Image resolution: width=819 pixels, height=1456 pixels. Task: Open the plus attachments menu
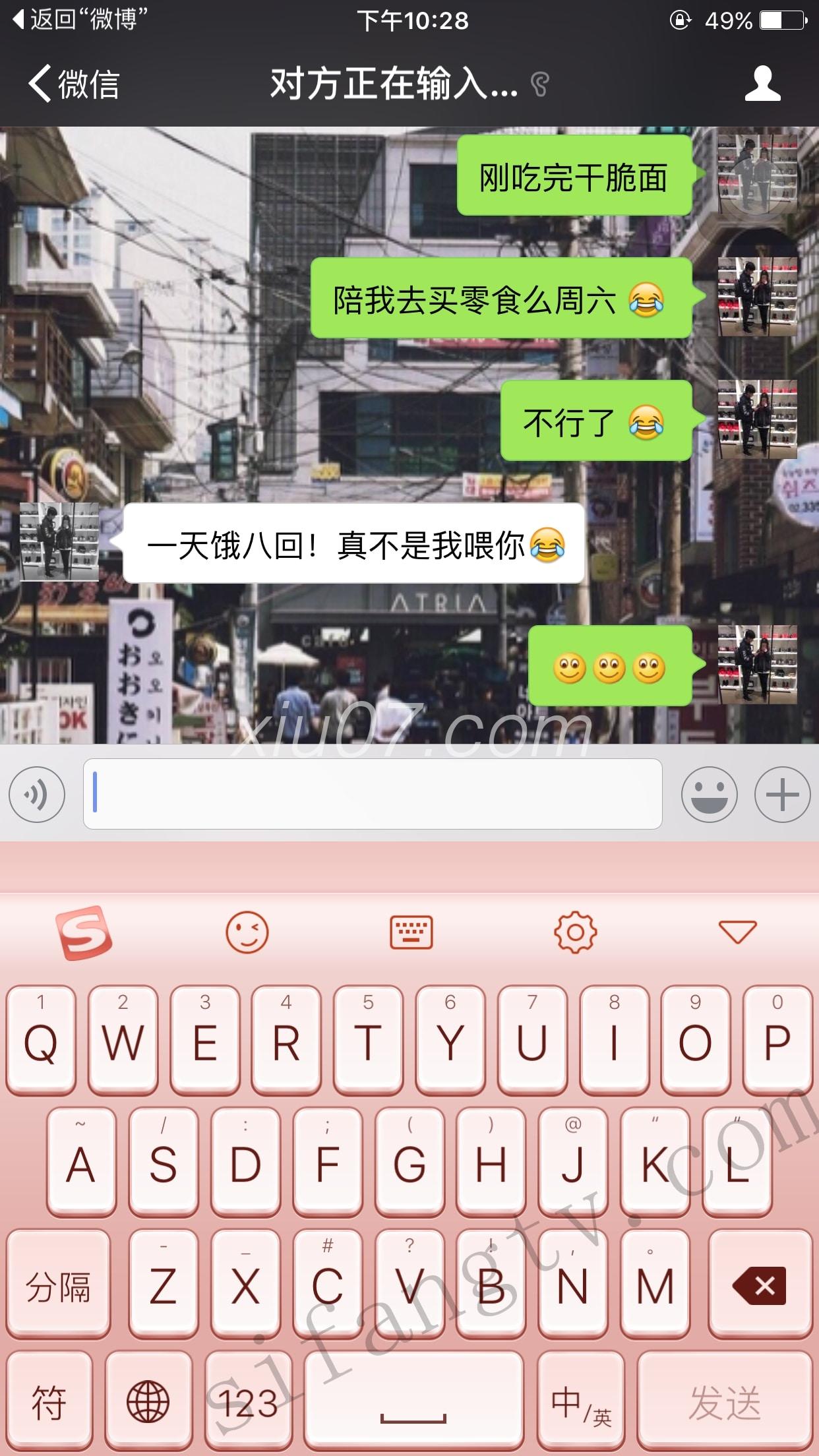point(782,795)
